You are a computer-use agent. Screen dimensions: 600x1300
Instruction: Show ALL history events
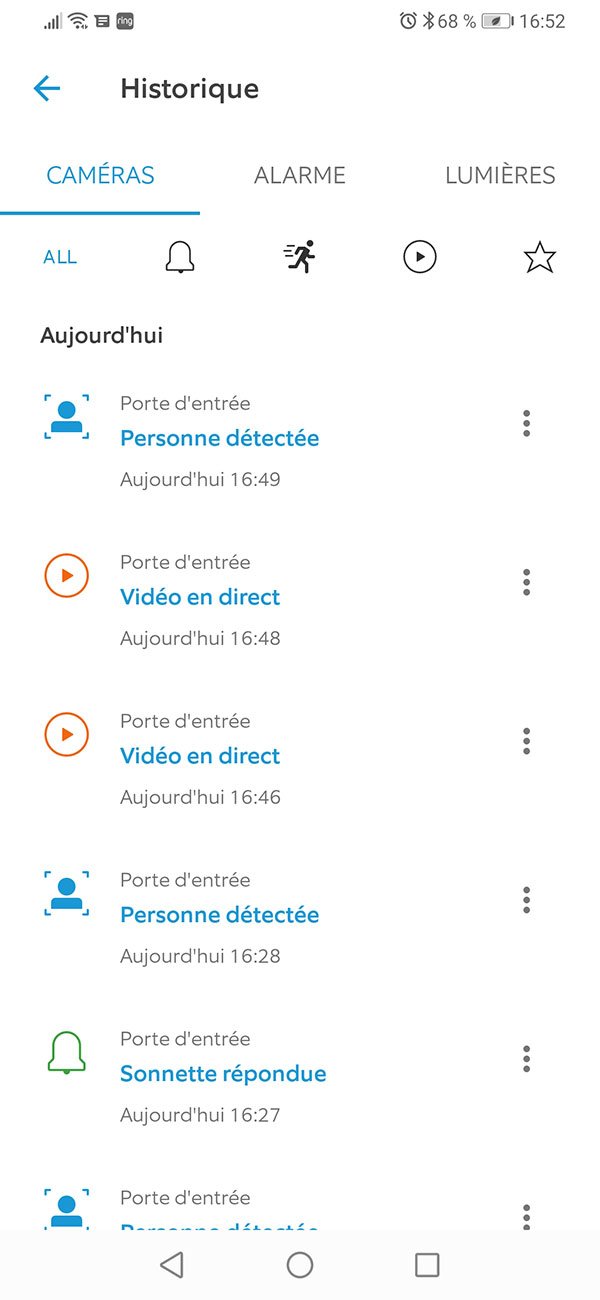[x=60, y=257]
